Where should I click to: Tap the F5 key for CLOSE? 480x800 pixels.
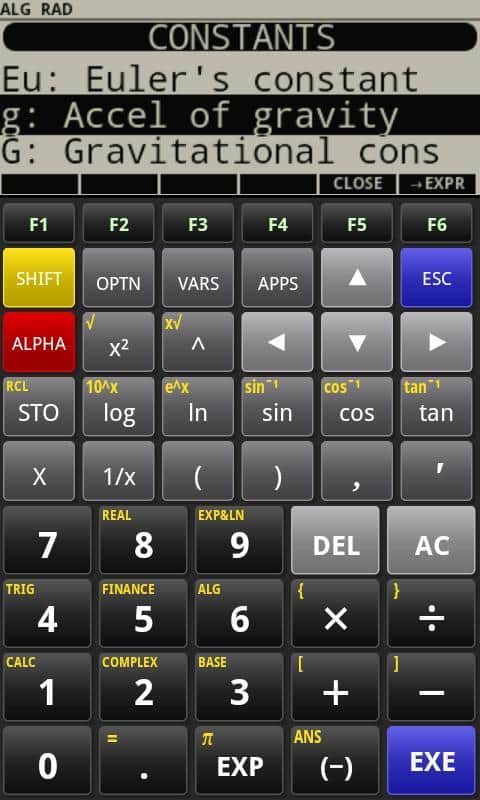click(357, 223)
